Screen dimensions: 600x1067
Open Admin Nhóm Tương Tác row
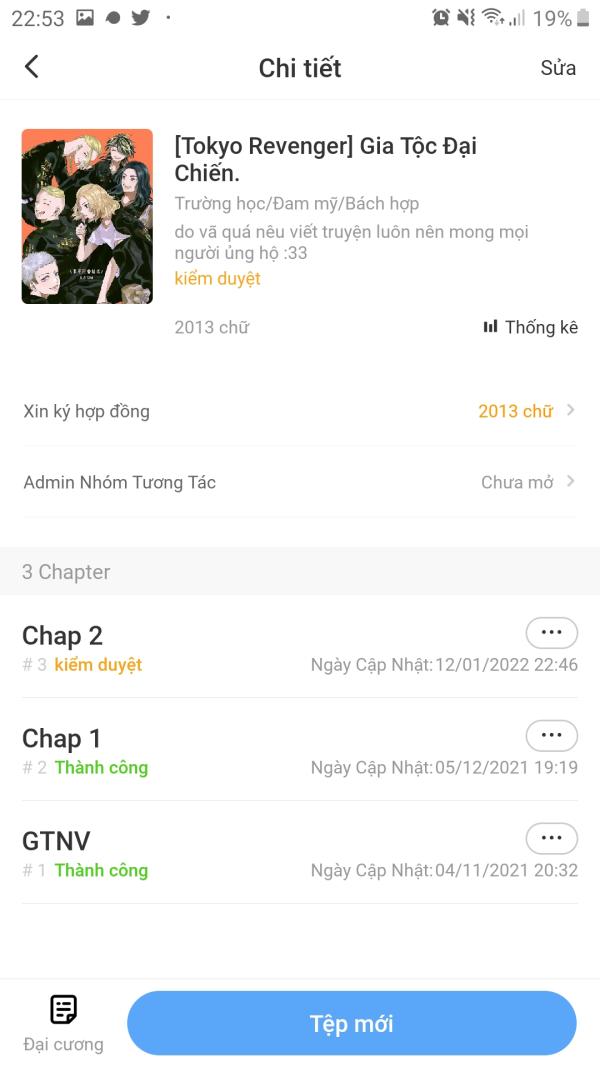point(300,482)
